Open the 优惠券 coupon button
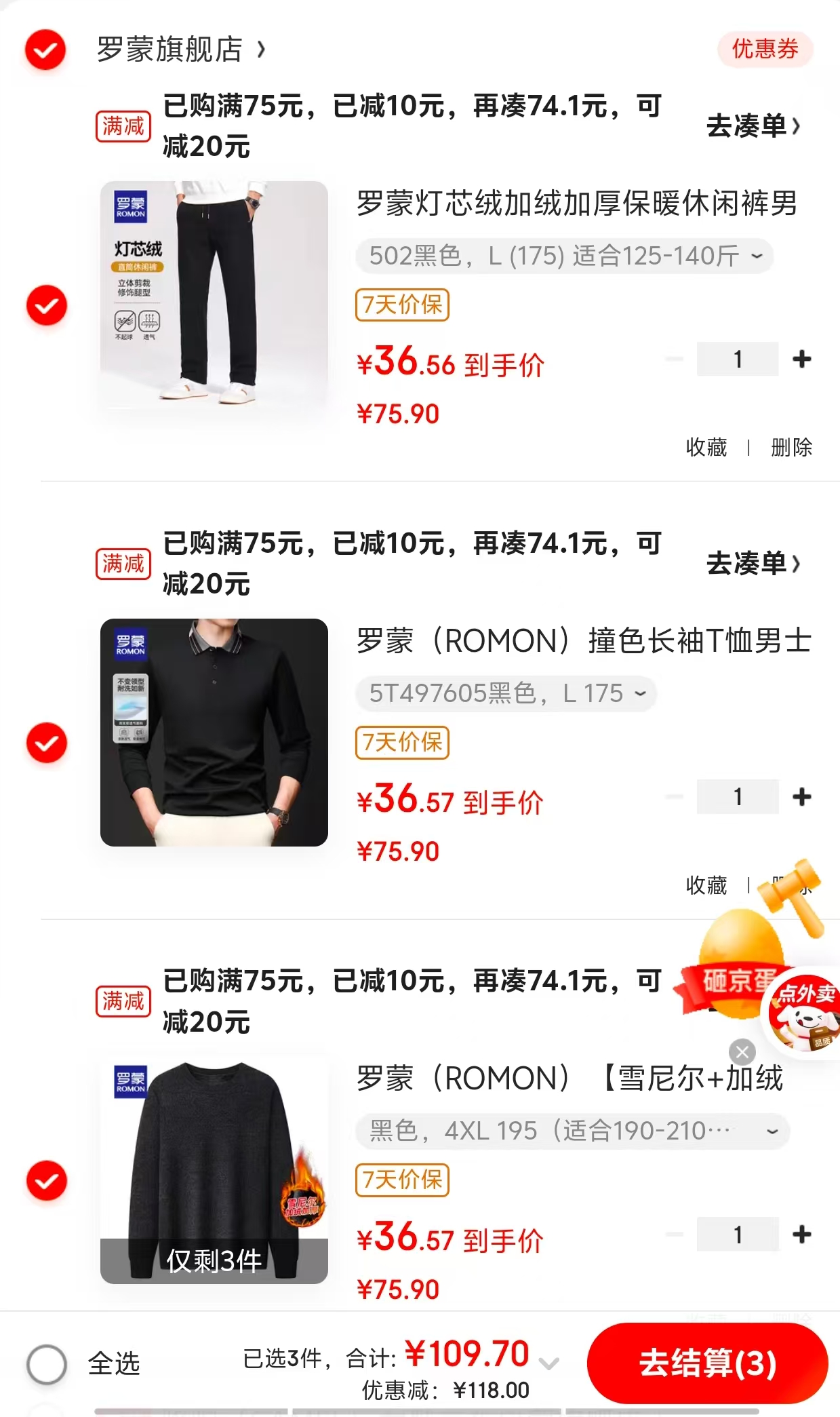This screenshot has height=1417, width=840. tap(764, 50)
